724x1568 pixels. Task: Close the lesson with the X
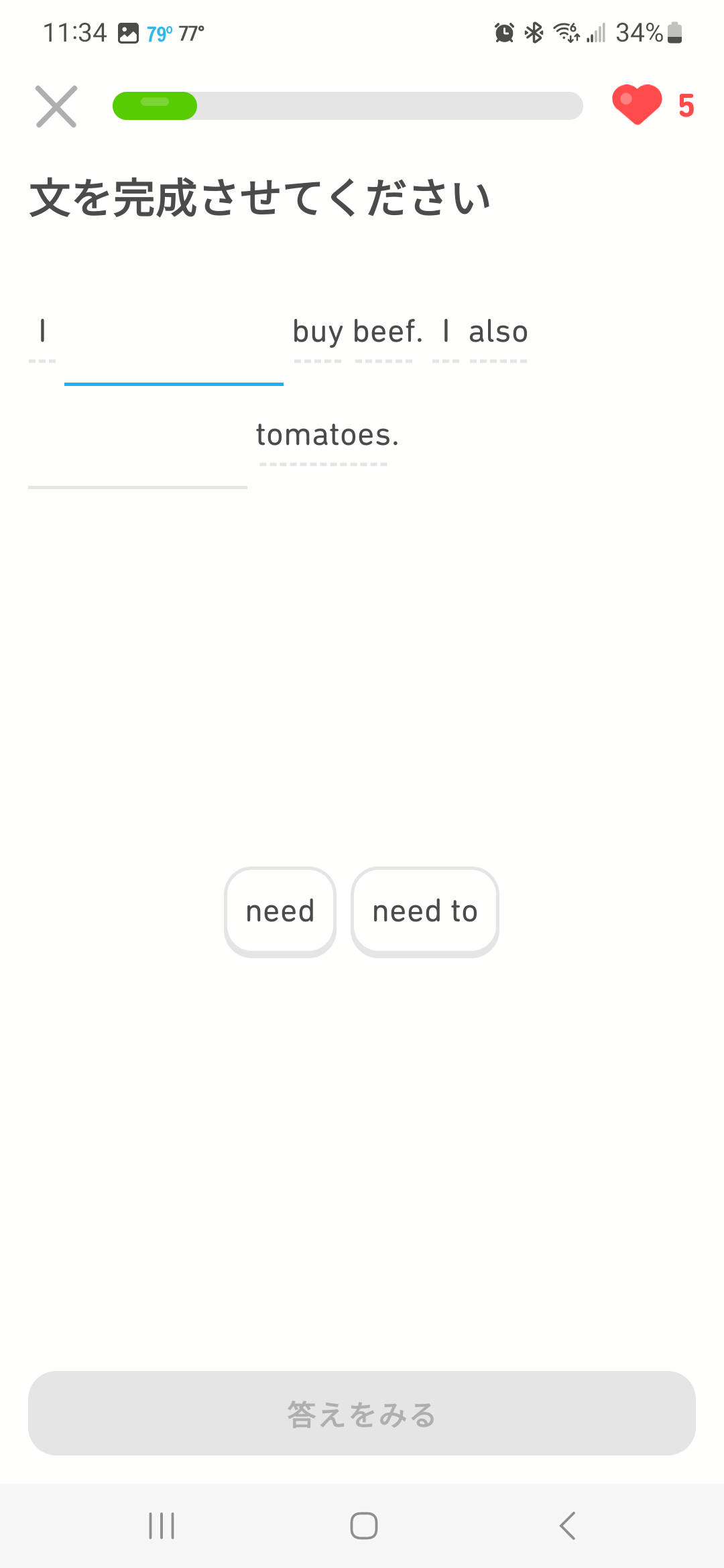55,106
